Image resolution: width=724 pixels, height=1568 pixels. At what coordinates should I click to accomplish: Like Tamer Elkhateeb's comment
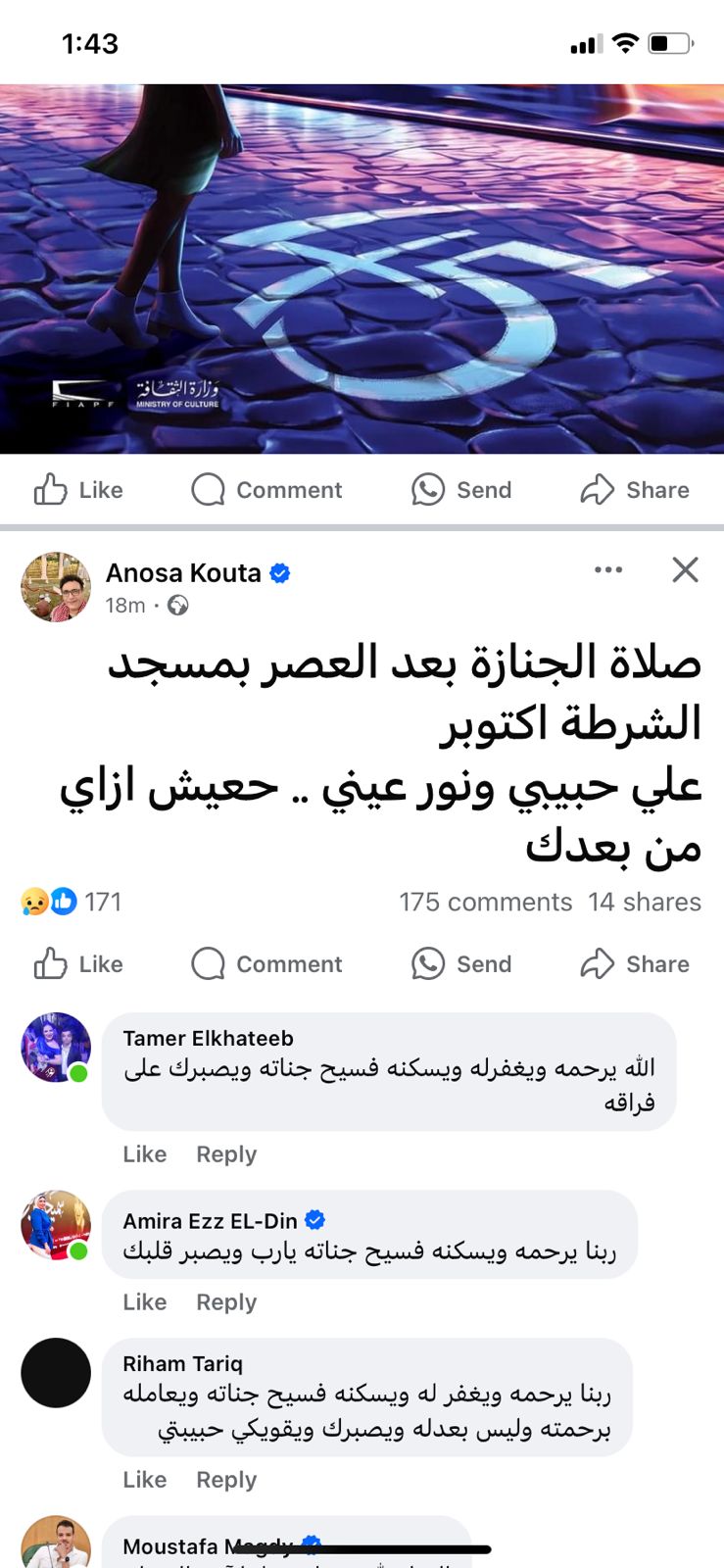[x=144, y=1154]
